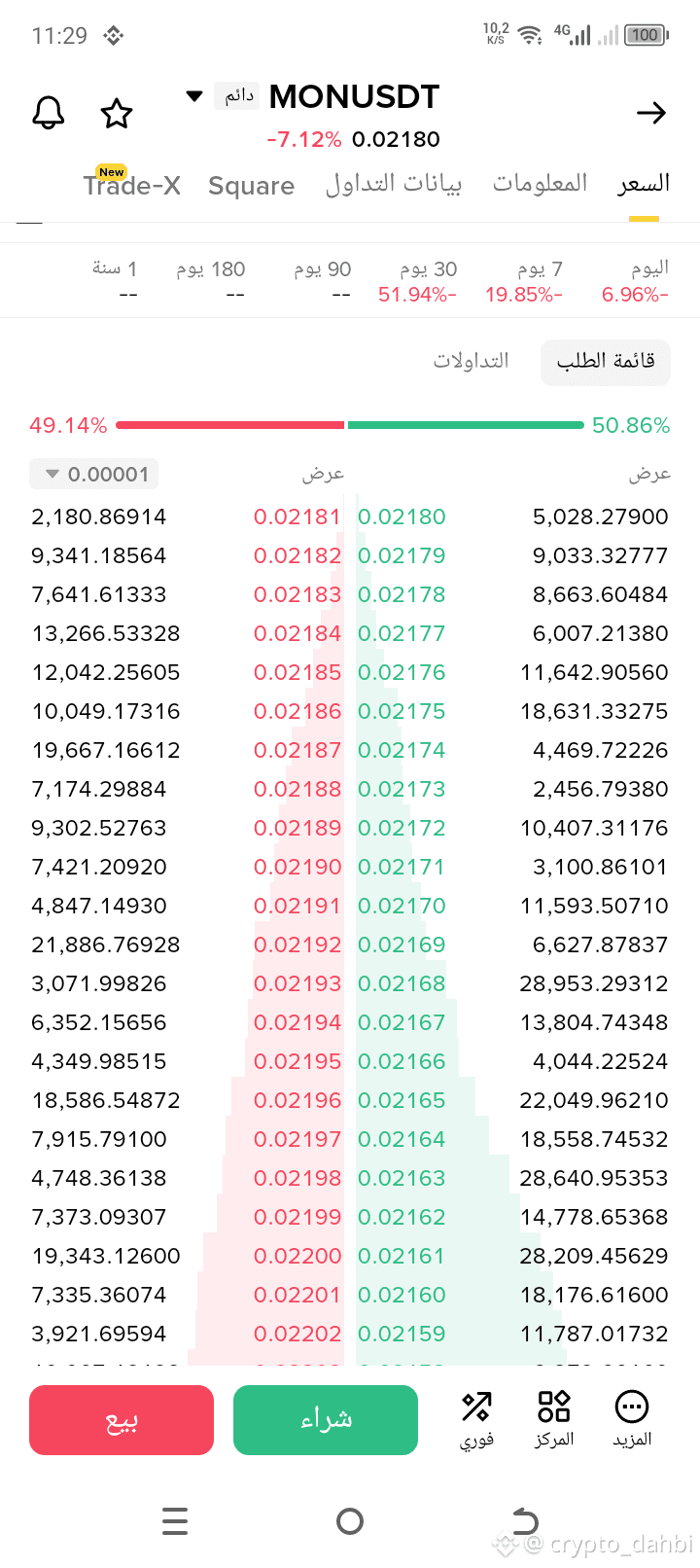
Task: Go back using the top arrow
Action: [650, 114]
